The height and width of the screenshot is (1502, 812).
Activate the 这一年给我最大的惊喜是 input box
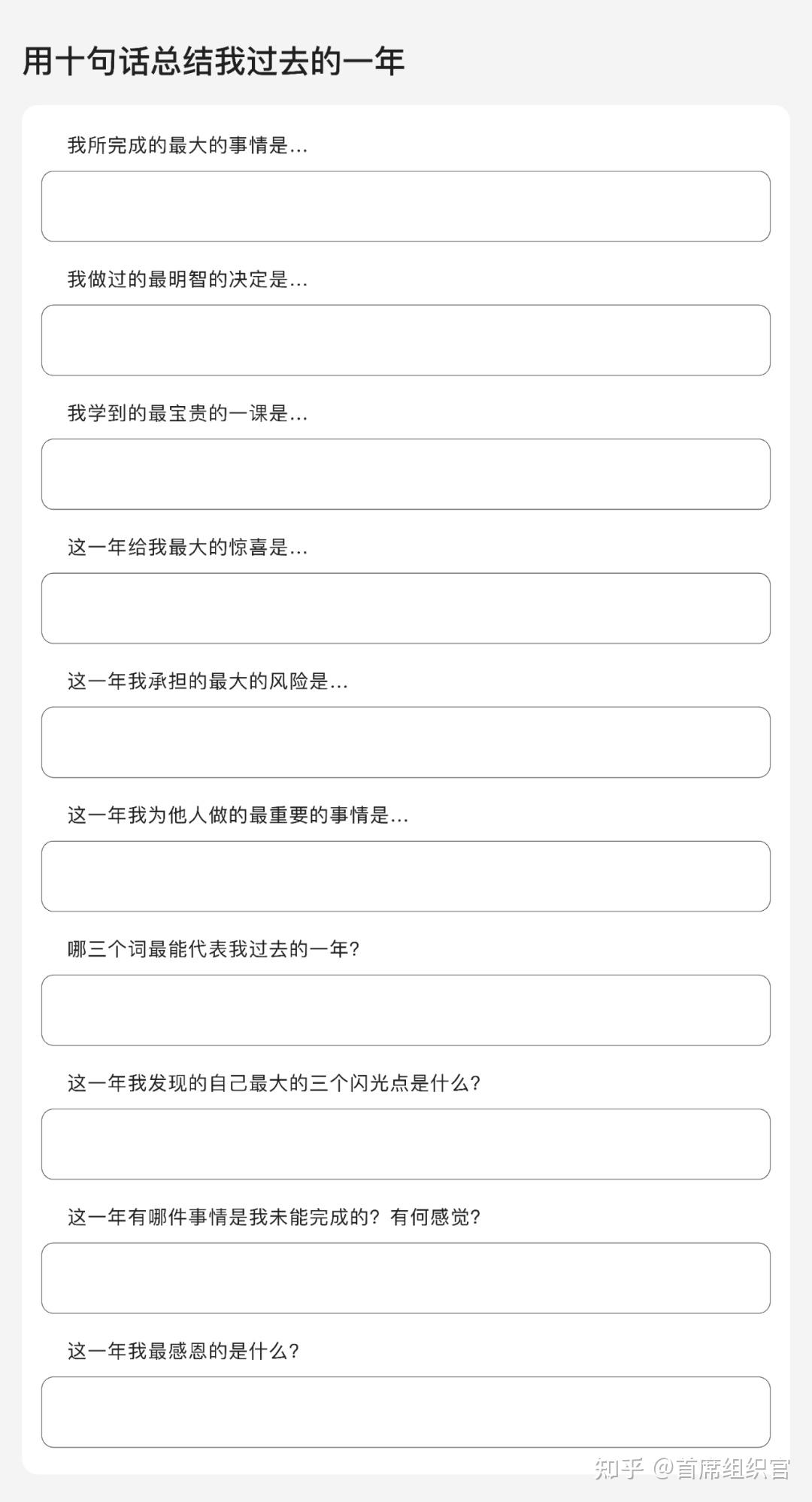[406, 608]
